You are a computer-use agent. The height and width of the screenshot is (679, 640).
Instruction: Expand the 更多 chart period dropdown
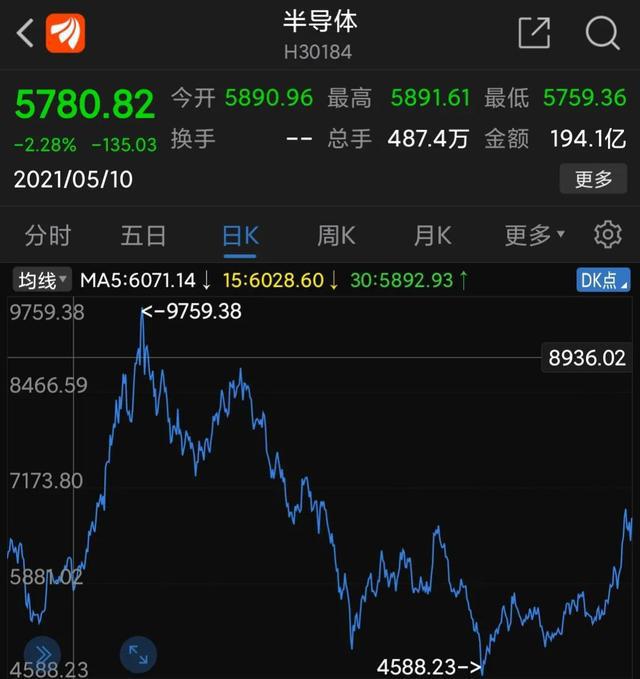point(533,235)
